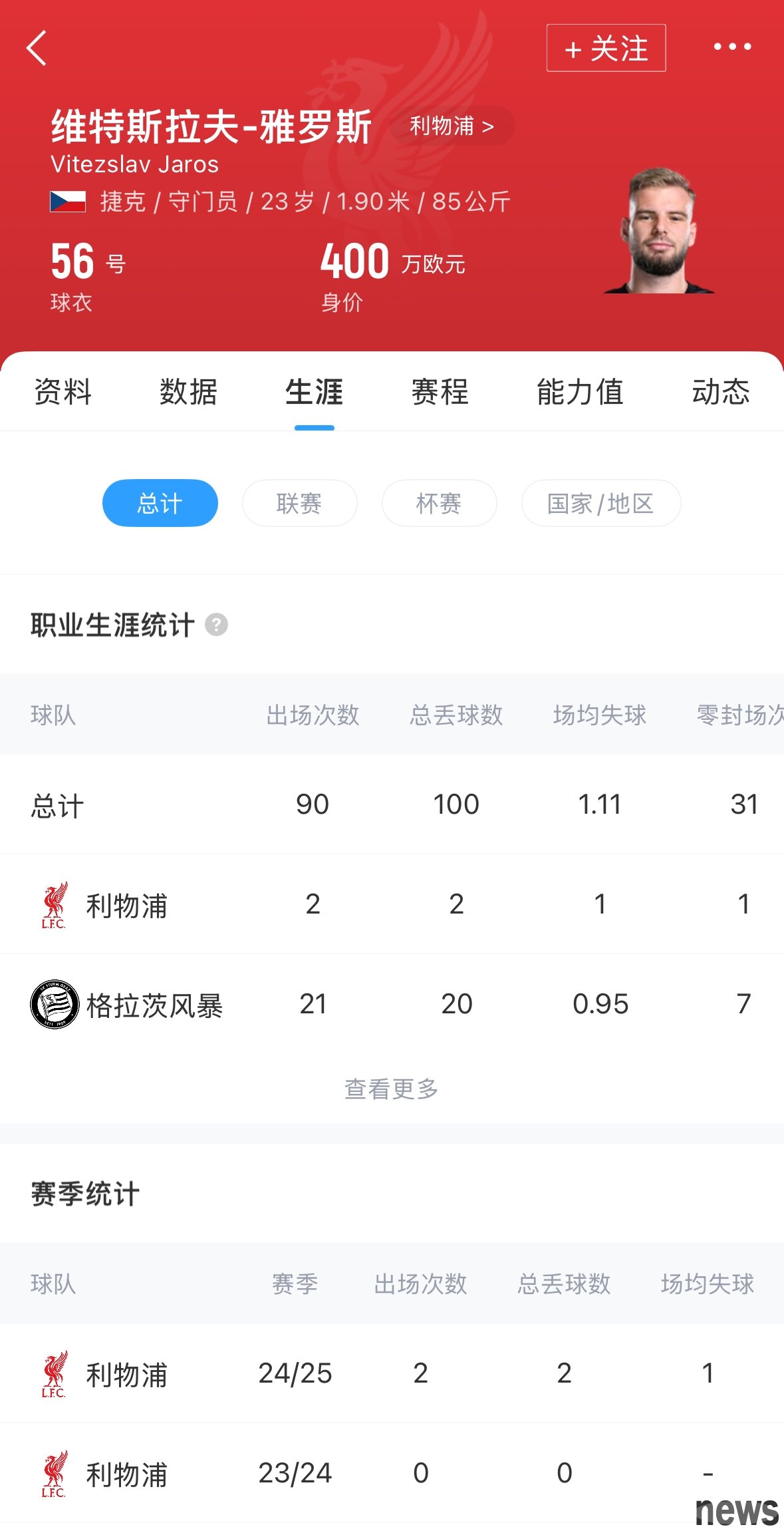Expand career stats with 查看更多
This screenshot has width=784, height=1529.
pyautogui.click(x=391, y=1089)
